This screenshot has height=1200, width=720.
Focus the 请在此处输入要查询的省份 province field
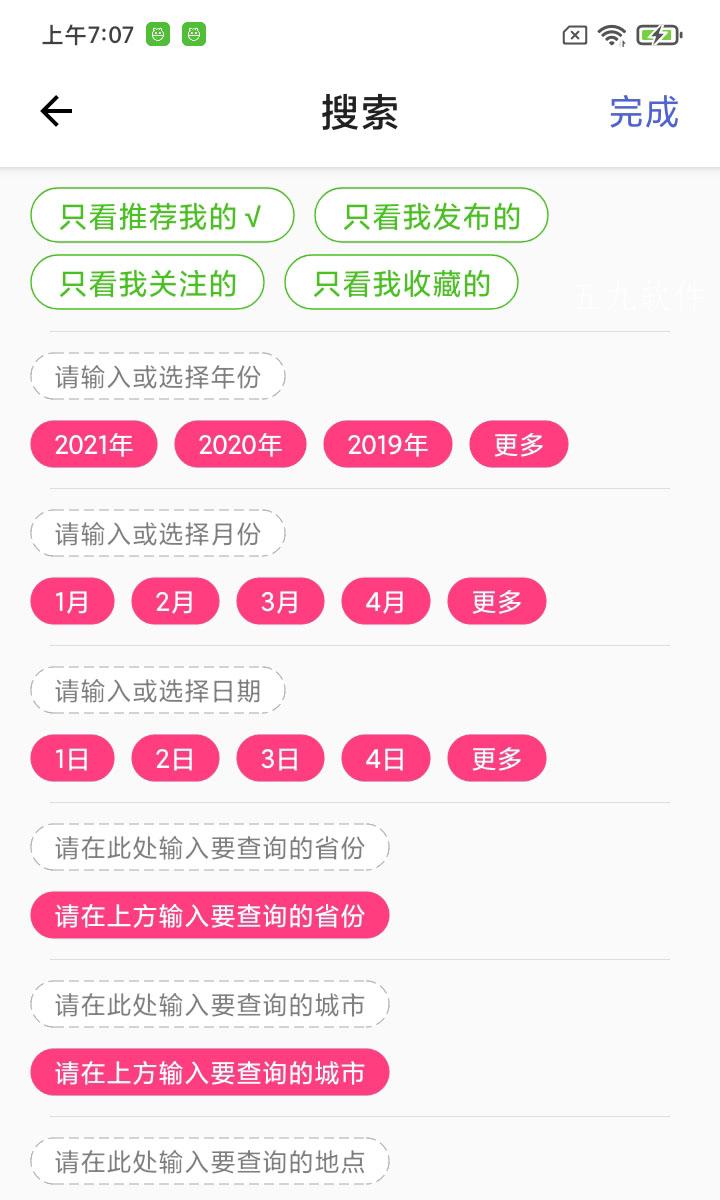tap(210, 848)
